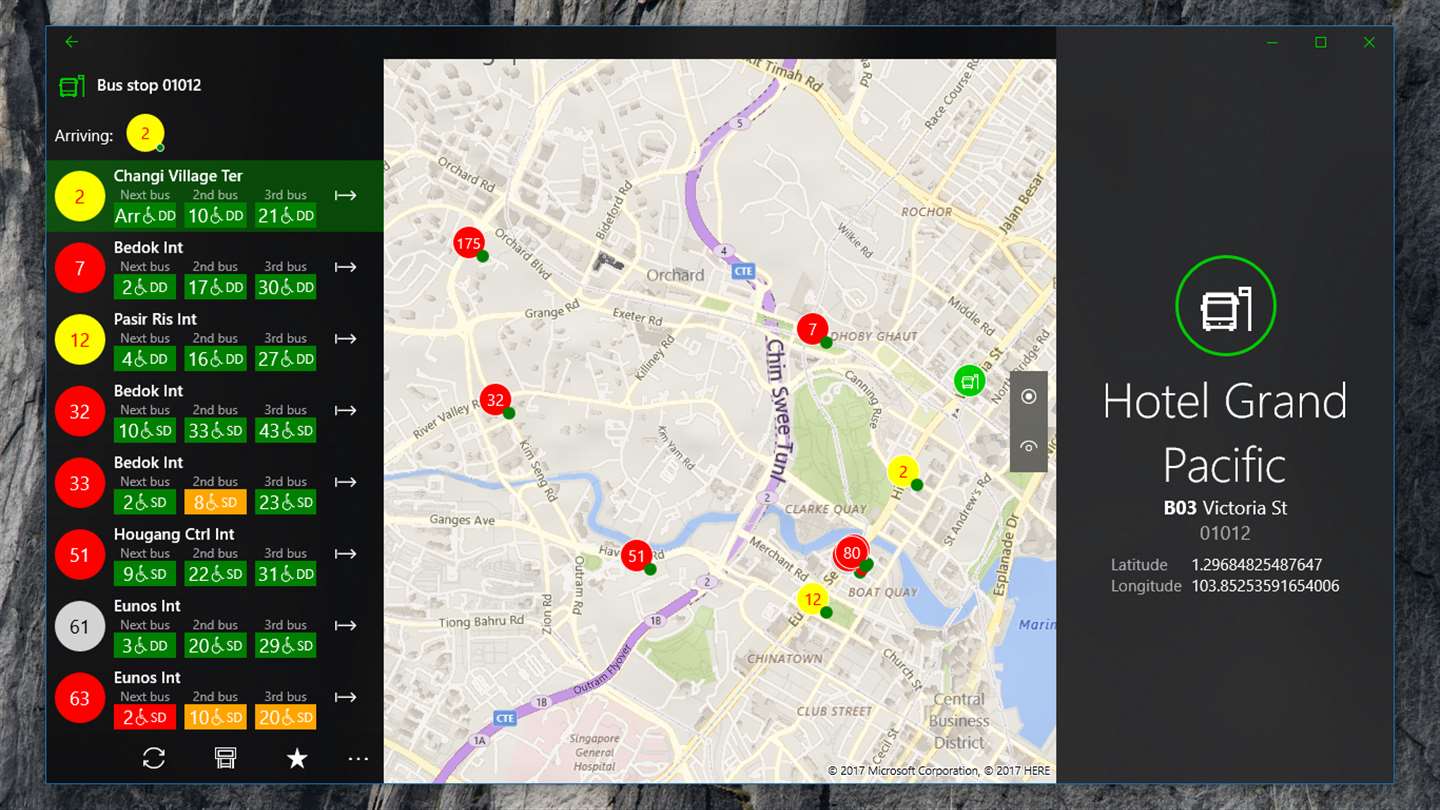The image size is (1440, 810).
Task: Open bus 7 to Bedok Int
Action: [214, 268]
